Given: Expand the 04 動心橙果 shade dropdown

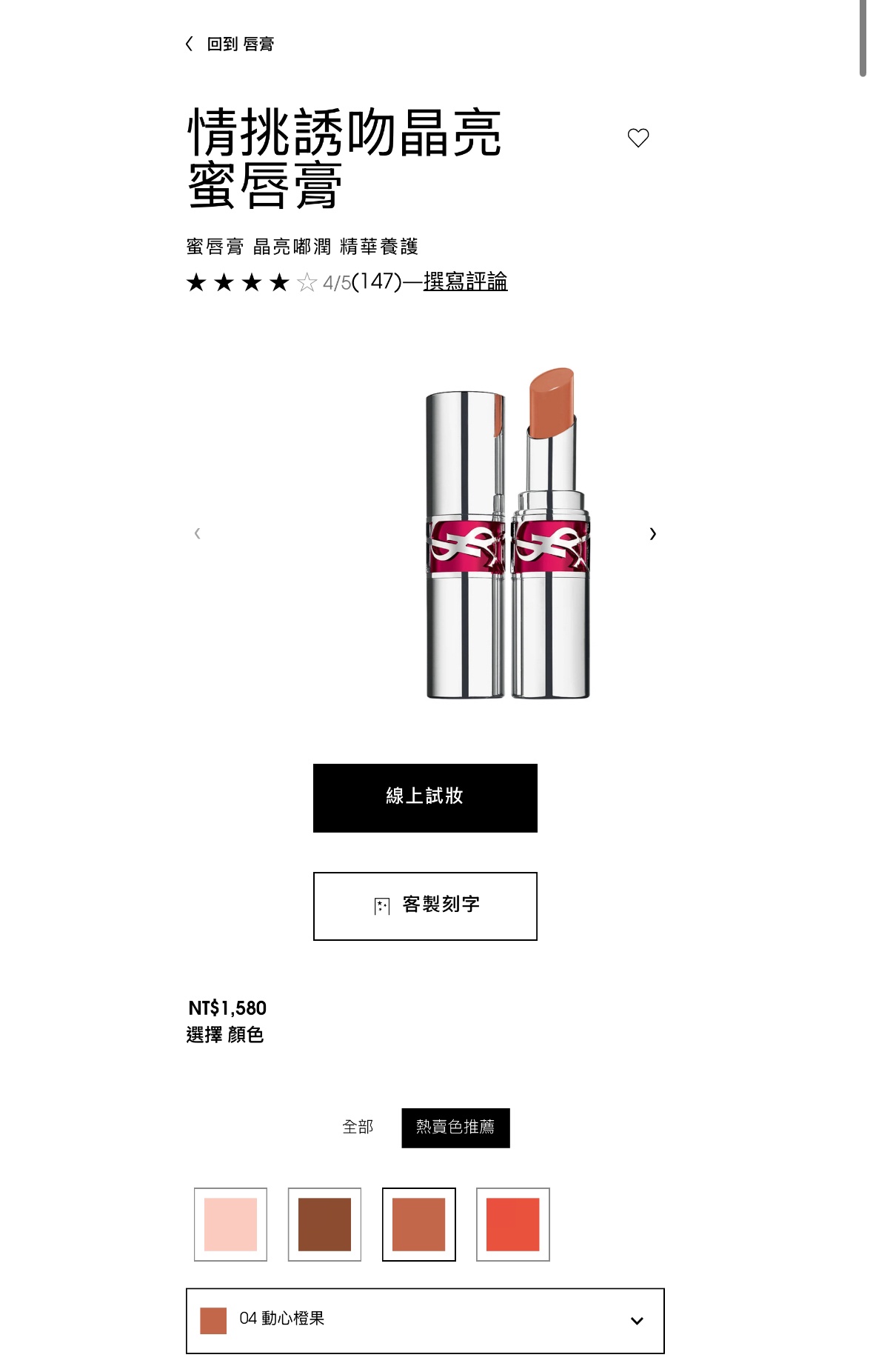Looking at the screenshot, I should (425, 1320).
